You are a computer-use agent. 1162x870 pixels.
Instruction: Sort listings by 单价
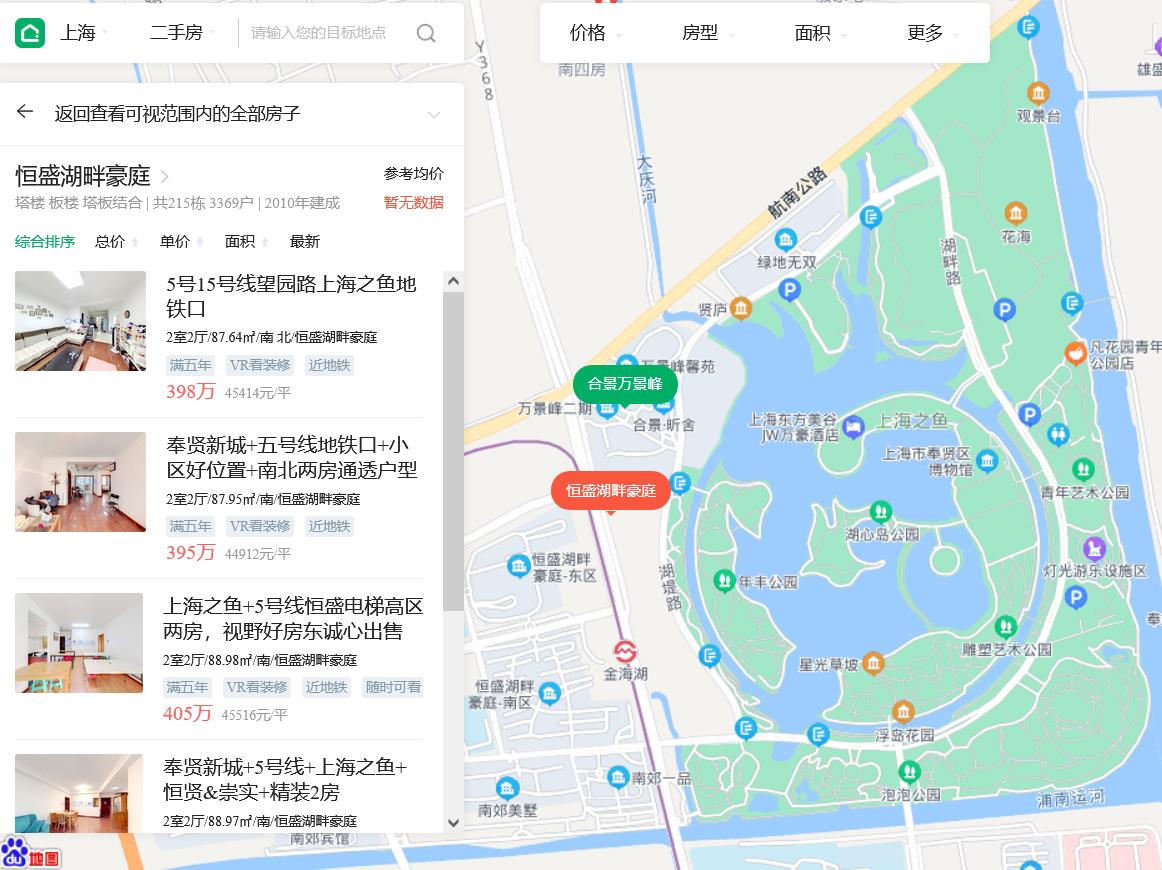pyautogui.click(x=181, y=241)
